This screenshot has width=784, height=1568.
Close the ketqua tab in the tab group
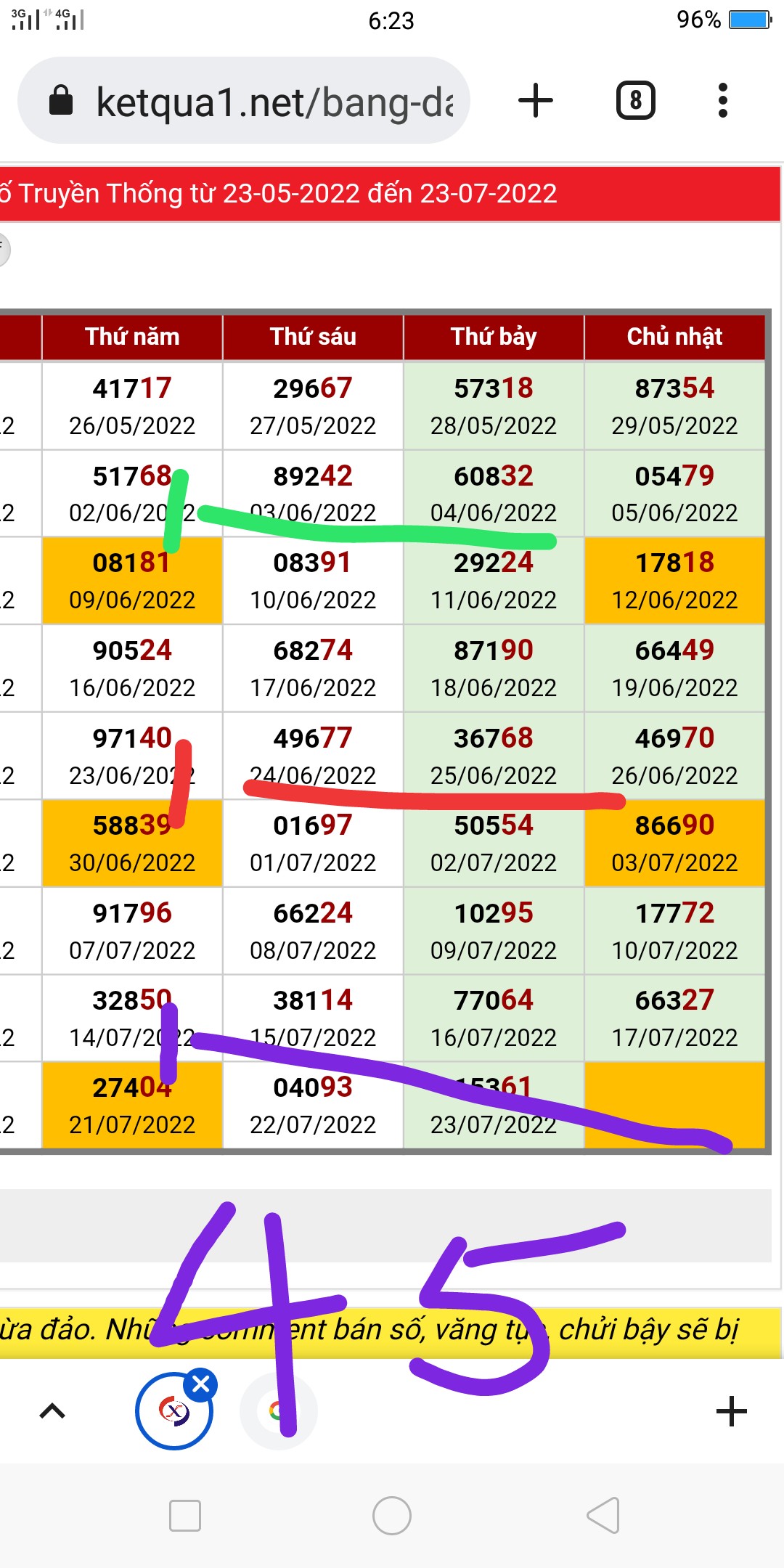click(201, 1384)
